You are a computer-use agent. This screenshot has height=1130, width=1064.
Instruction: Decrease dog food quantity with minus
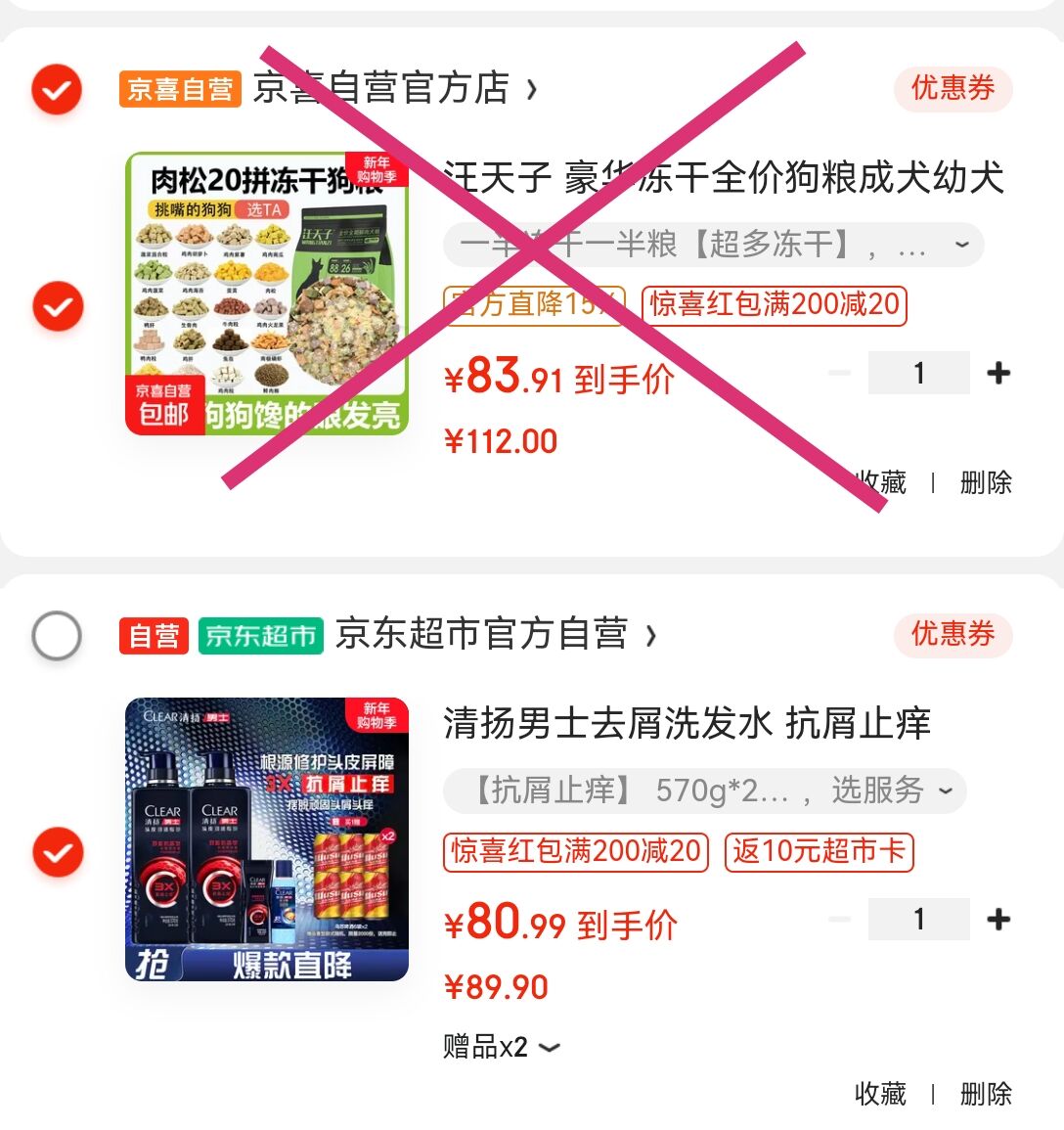(x=839, y=373)
